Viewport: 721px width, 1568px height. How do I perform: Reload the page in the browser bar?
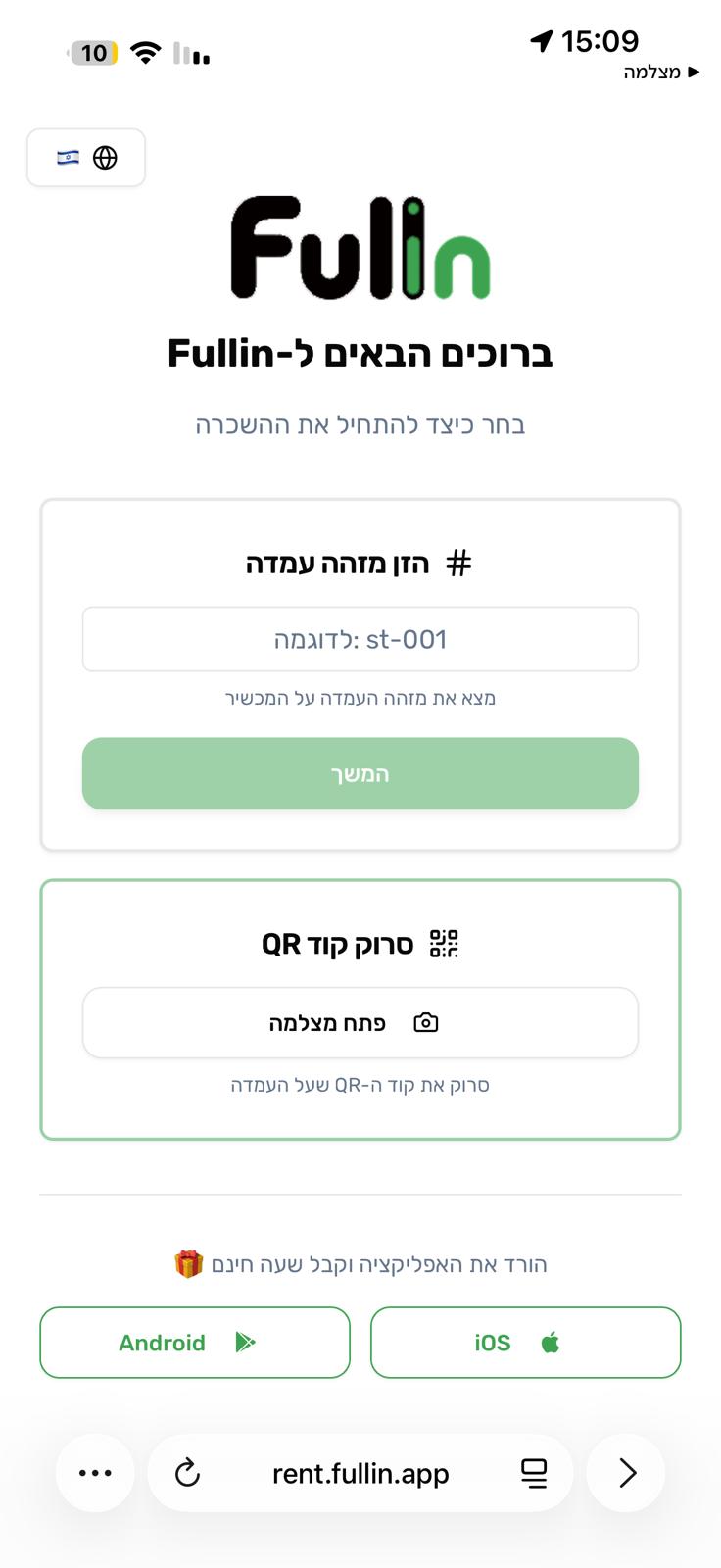[187, 1473]
